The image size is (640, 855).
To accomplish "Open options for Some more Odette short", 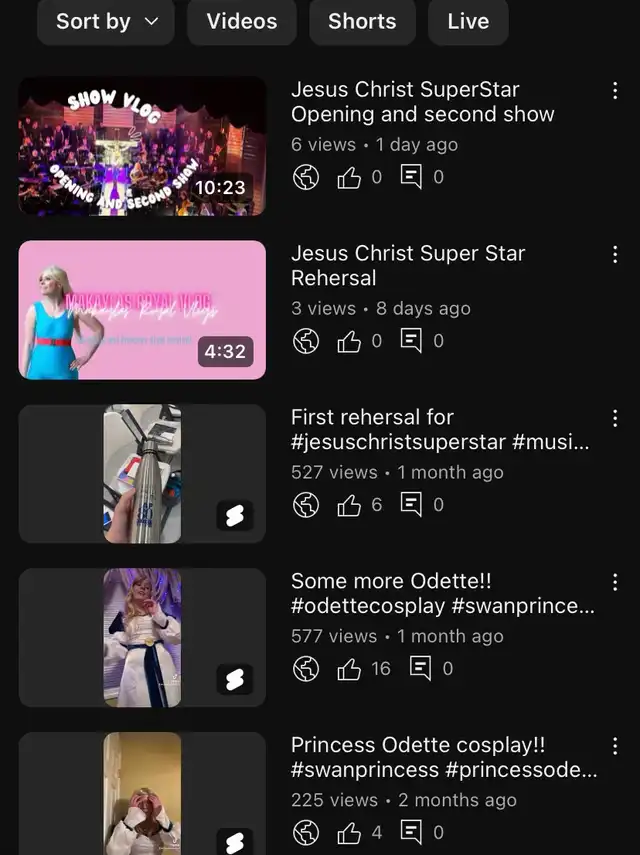I will coord(614,583).
